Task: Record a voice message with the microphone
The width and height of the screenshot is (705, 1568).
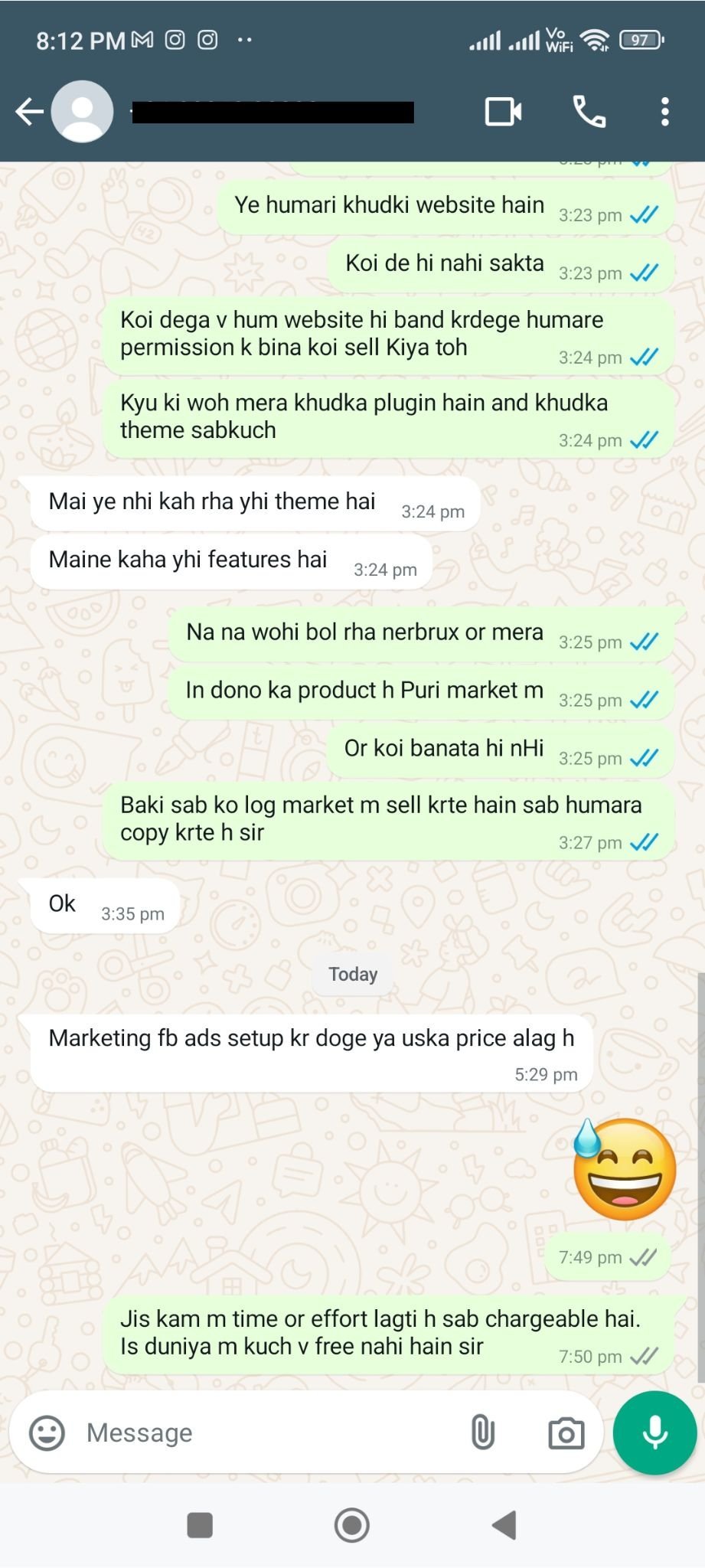Action: coord(654,1432)
